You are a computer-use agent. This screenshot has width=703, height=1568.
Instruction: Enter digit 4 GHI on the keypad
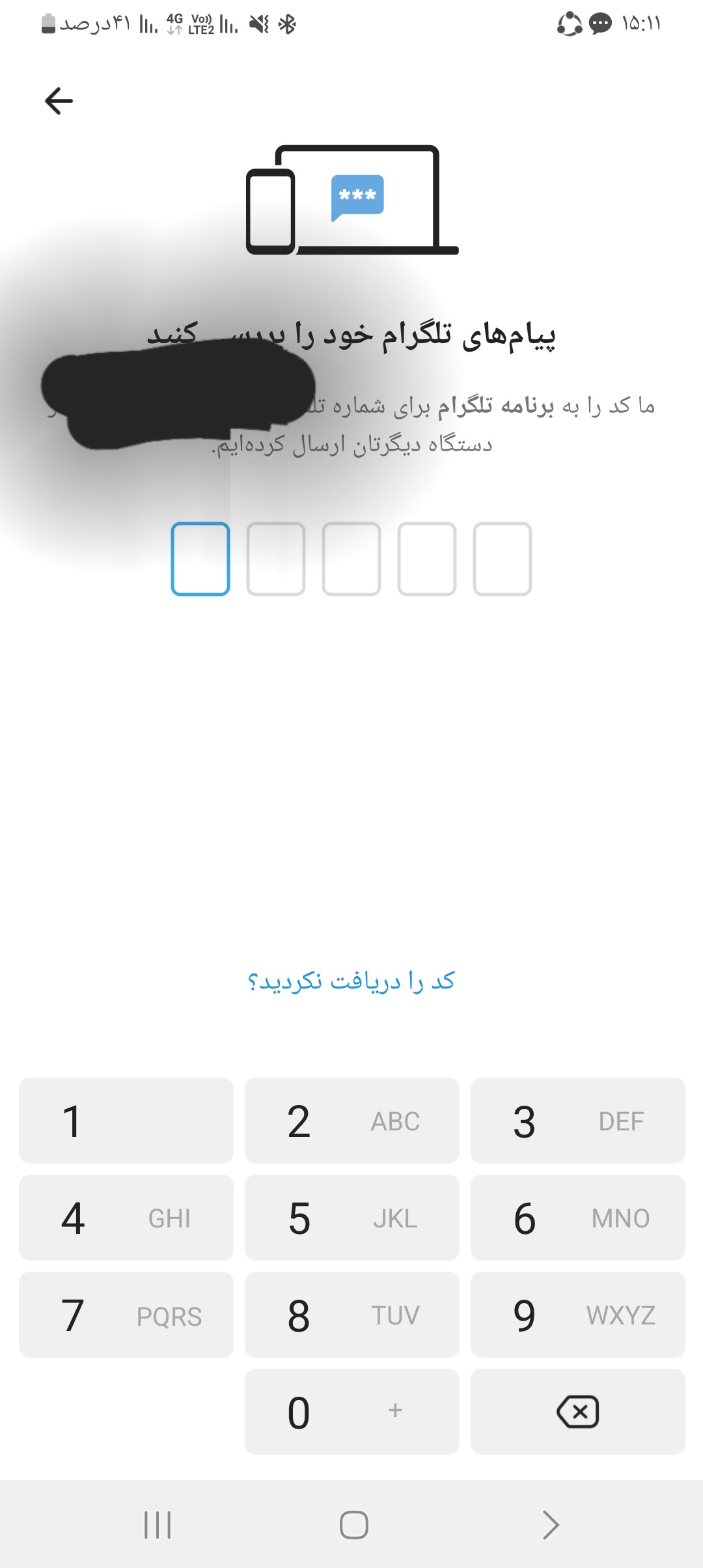click(x=126, y=1218)
